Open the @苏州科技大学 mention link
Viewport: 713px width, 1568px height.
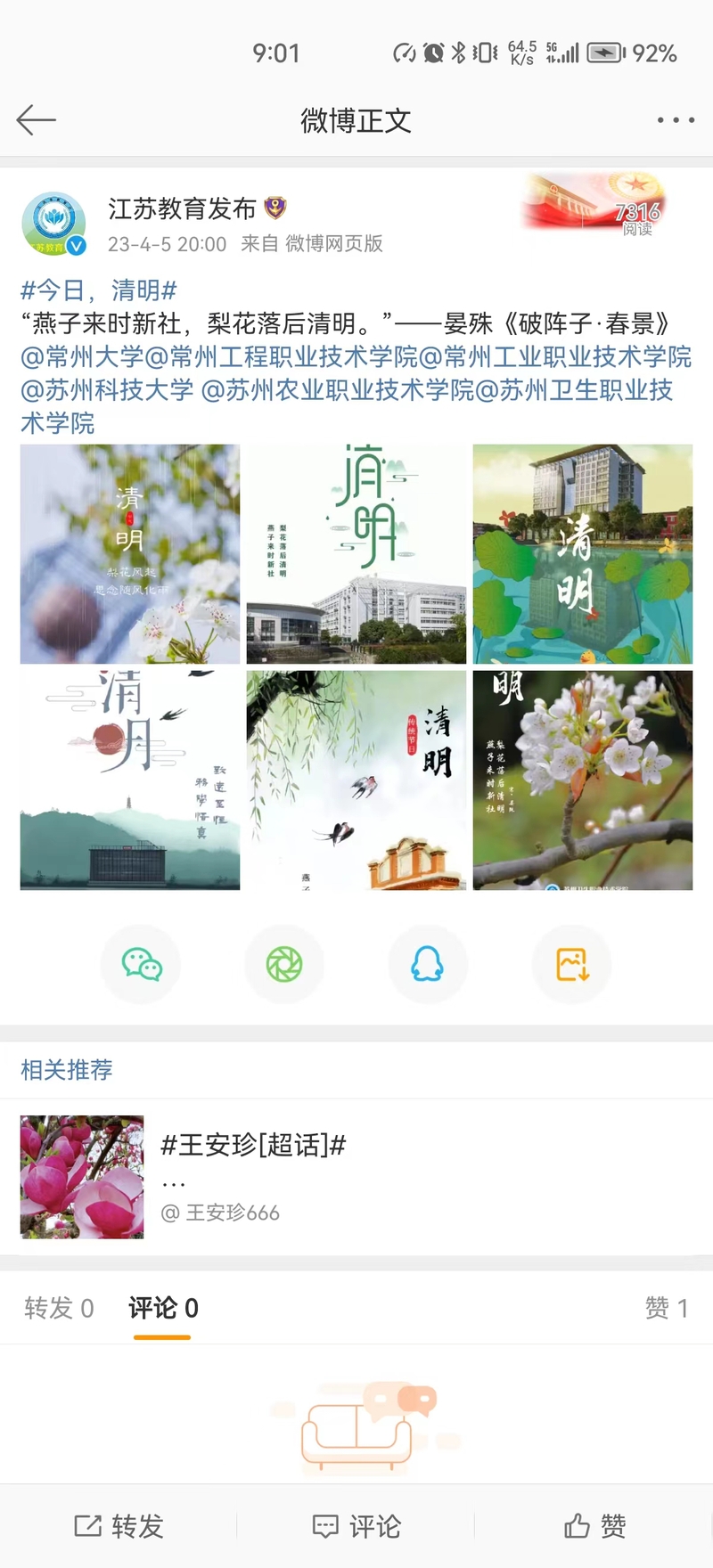pyautogui.click(x=107, y=390)
